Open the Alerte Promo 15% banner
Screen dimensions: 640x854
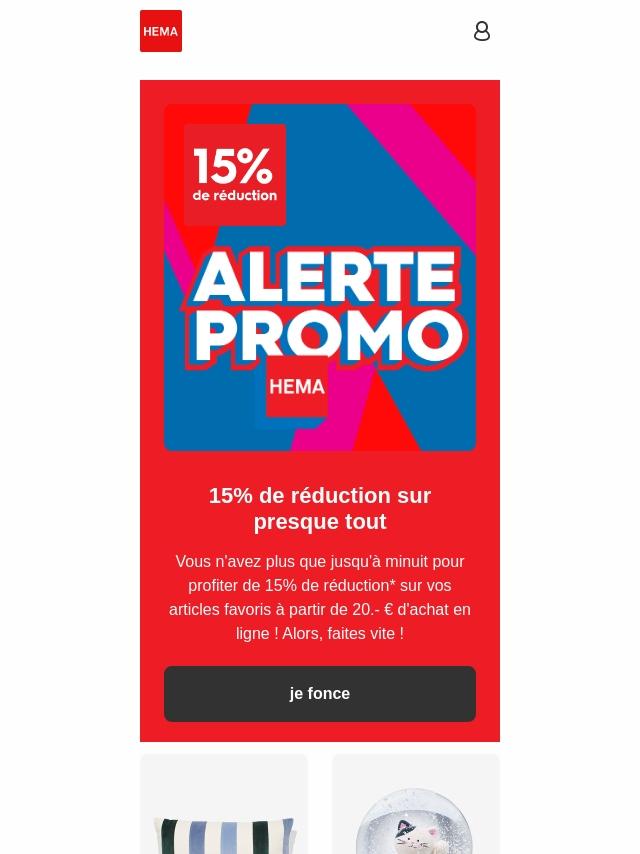click(x=320, y=277)
